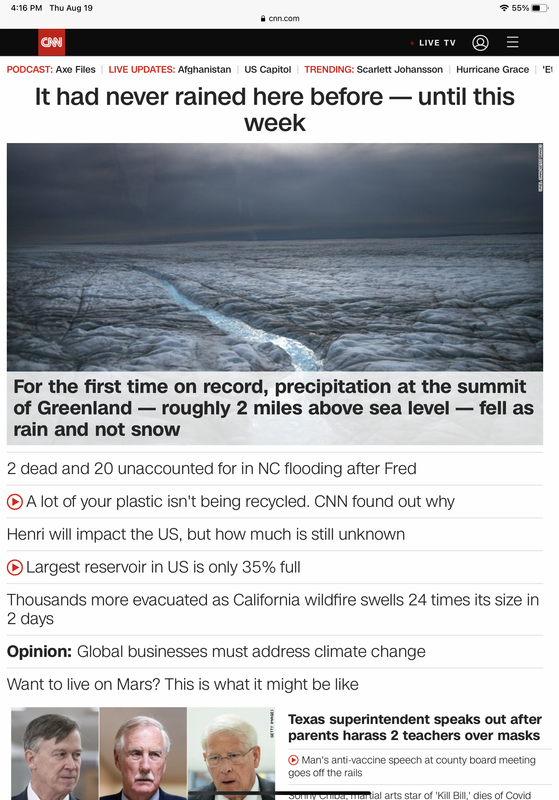Open the hamburger menu

(x=513, y=42)
